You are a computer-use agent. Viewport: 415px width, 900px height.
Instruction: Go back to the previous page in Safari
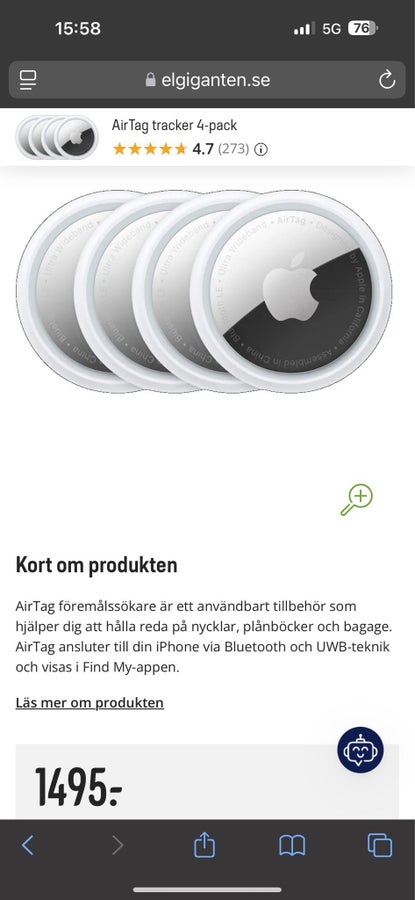[28, 845]
